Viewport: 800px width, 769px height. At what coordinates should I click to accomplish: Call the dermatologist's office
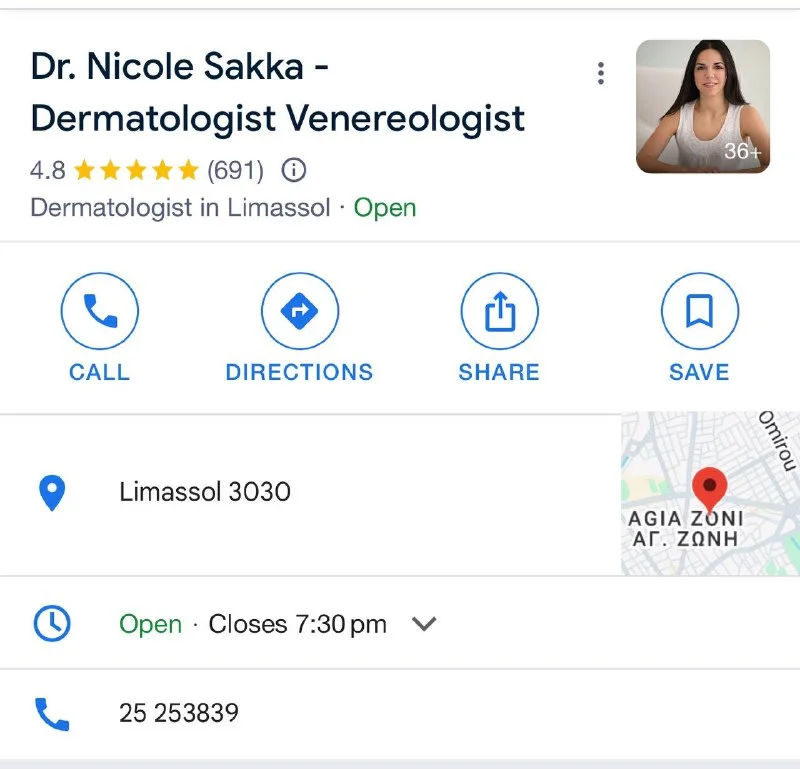pos(99,313)
